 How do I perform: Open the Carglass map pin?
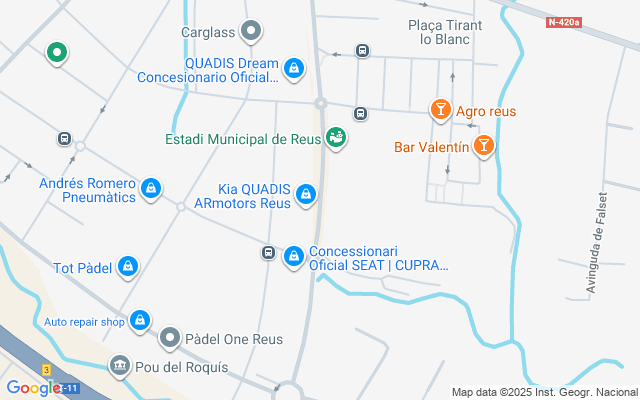point(253,31)
